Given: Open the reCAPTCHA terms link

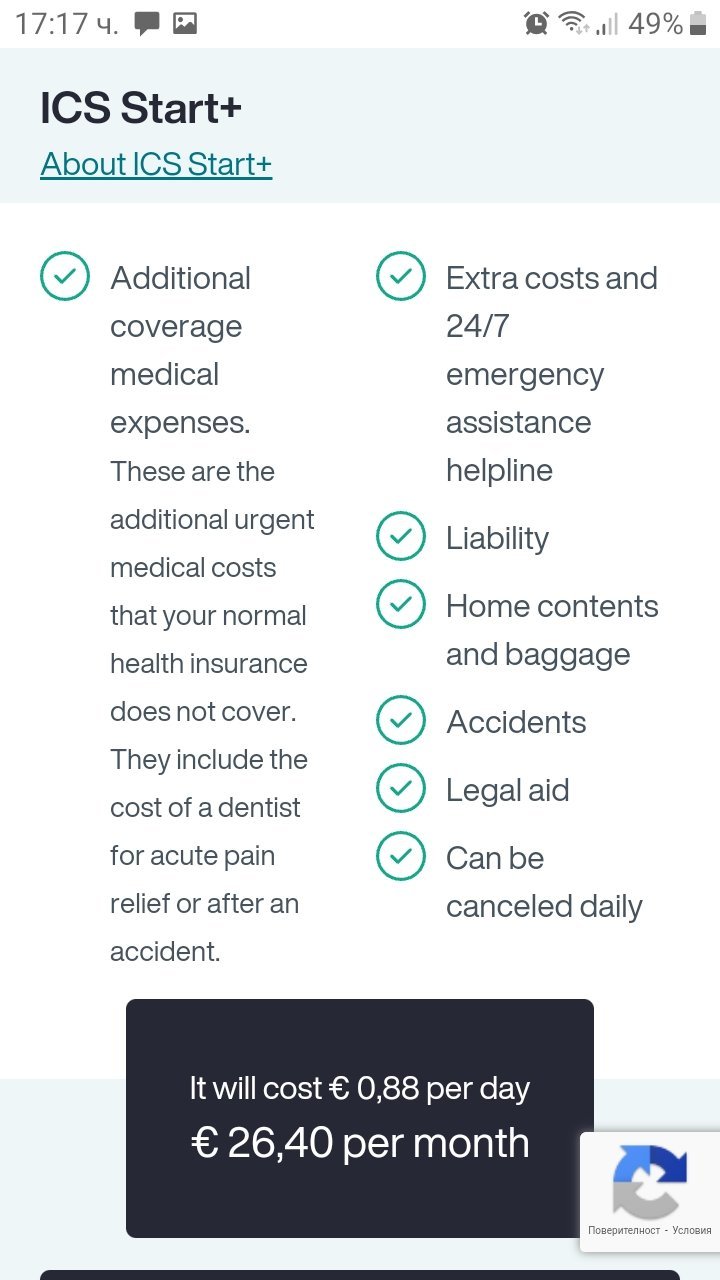Looking at the screenshot, I should [692, 1230].
